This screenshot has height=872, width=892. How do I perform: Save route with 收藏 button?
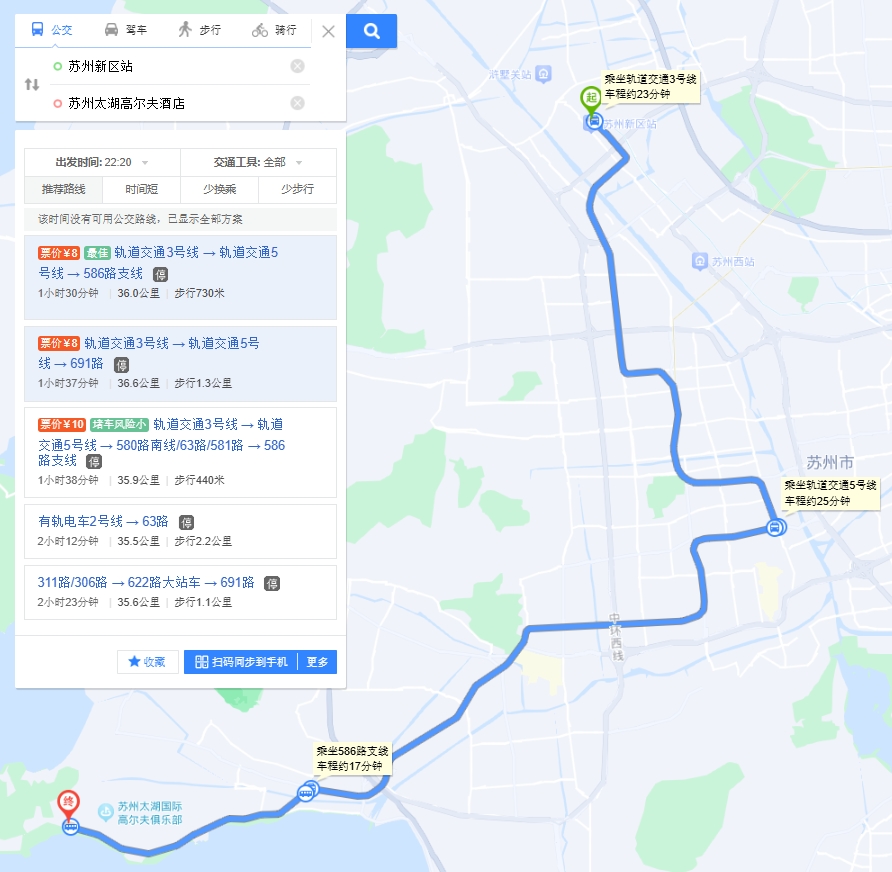[x=147, y=662]
